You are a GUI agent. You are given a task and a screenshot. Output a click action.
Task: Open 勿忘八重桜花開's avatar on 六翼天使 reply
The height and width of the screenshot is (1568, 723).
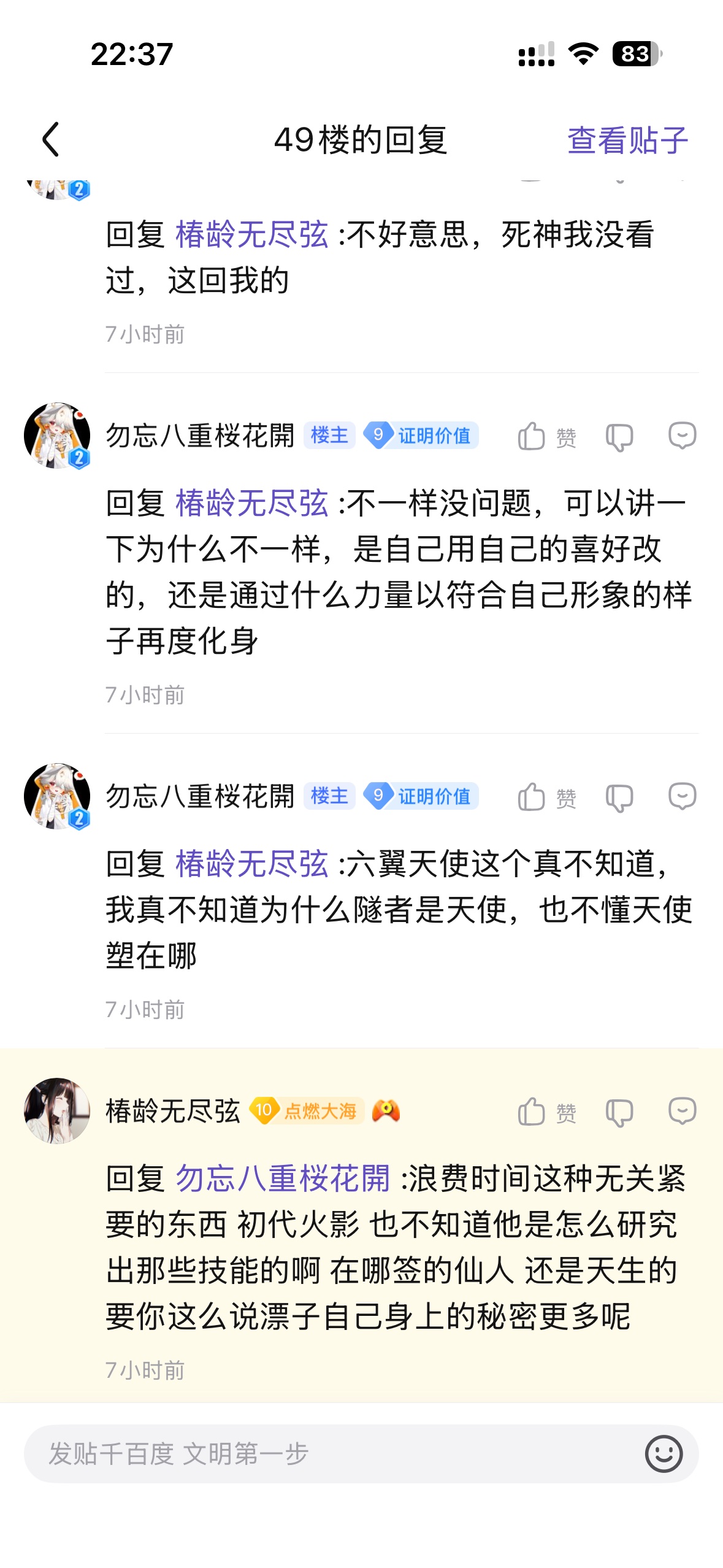tap(57, 796)
